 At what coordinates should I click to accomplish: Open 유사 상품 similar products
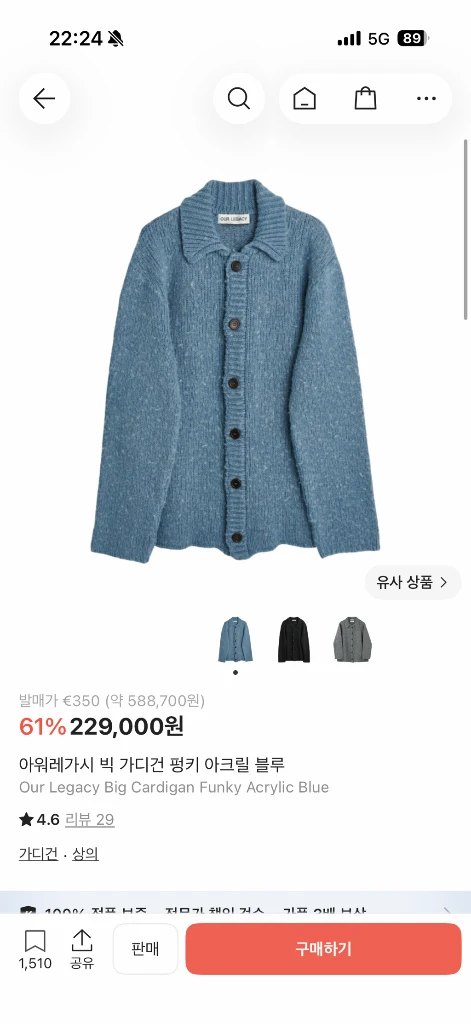click(413, 583)
